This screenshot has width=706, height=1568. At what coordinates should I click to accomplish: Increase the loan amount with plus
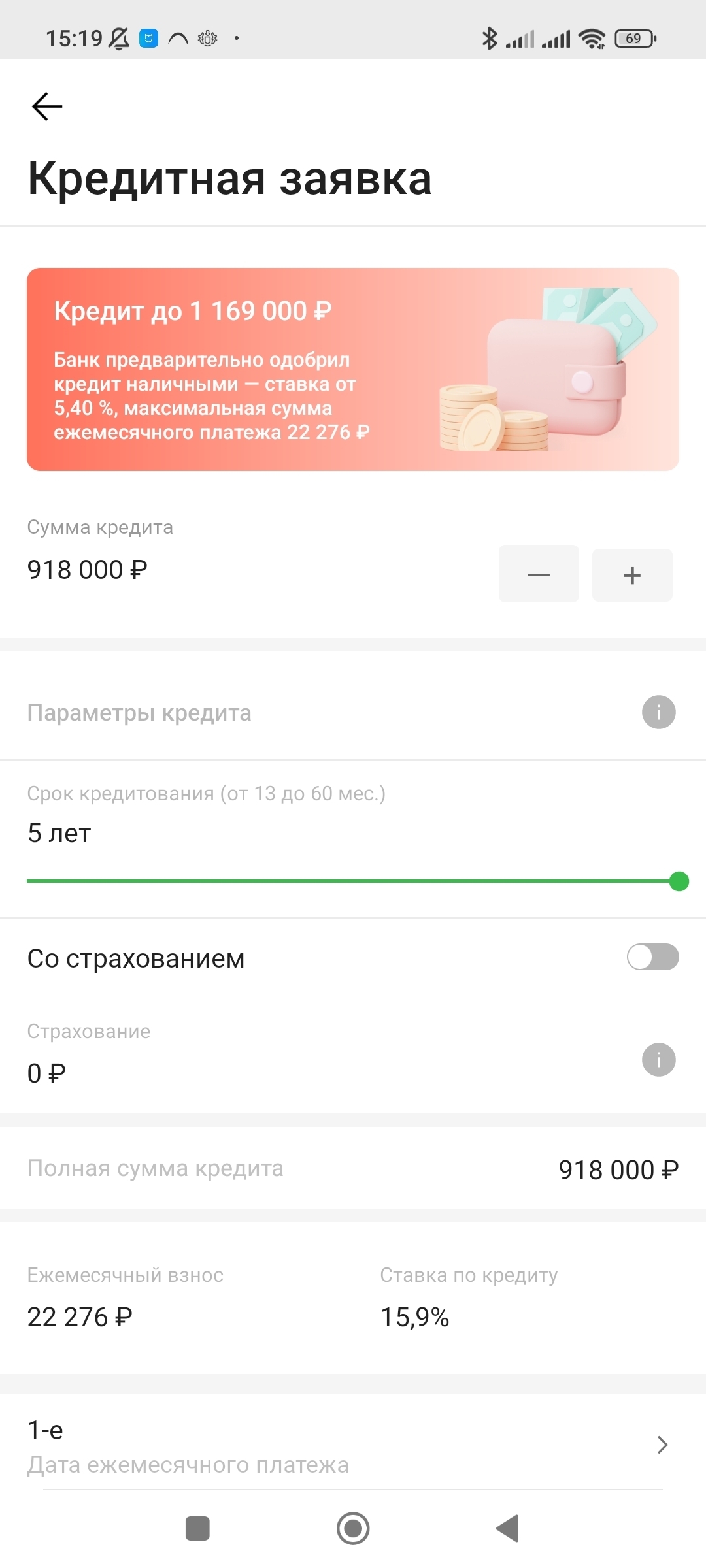pyautogui.click(x=632, y=576)
